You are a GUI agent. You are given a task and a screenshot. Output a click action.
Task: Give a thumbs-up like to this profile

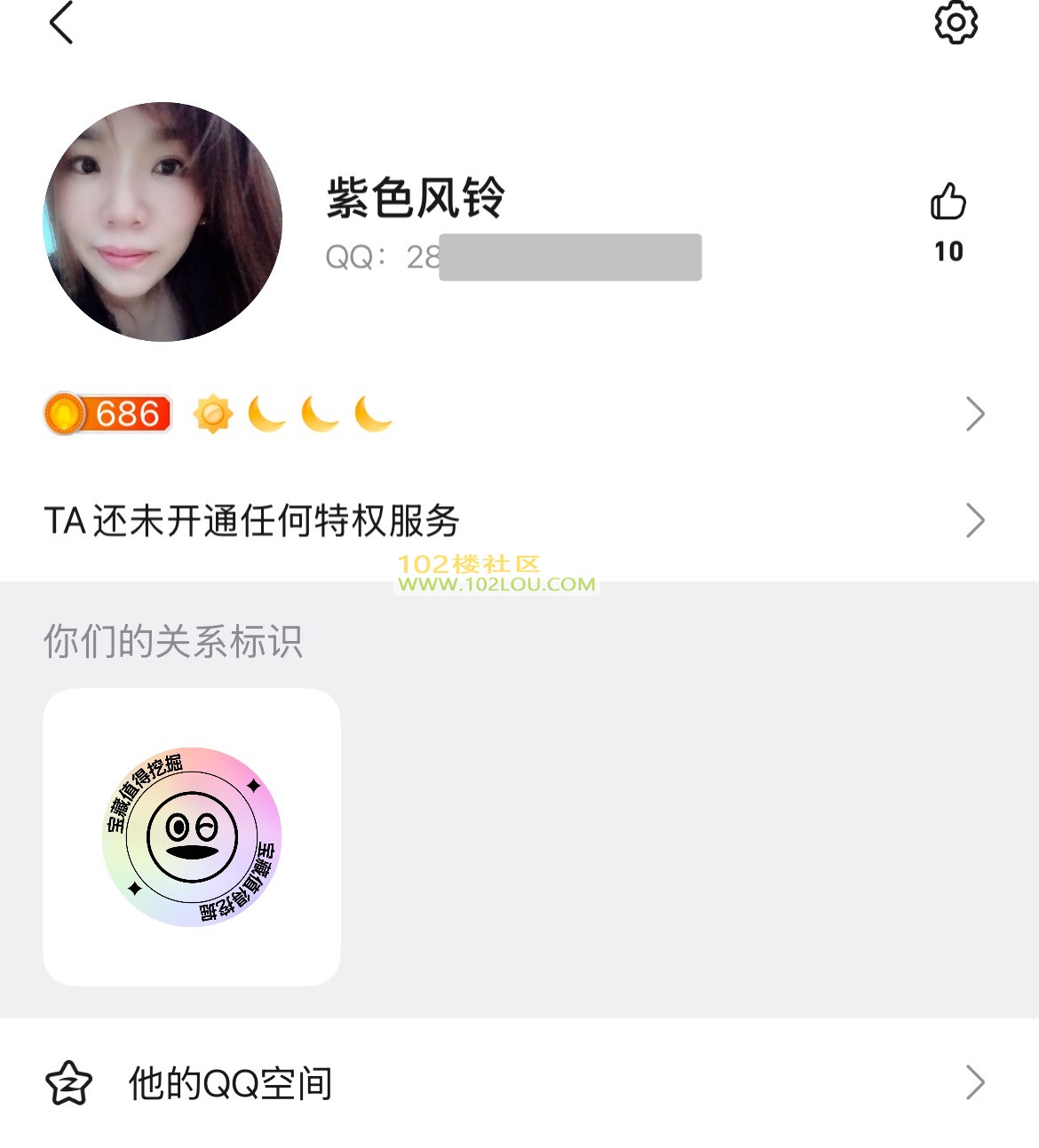pos(948,202)
